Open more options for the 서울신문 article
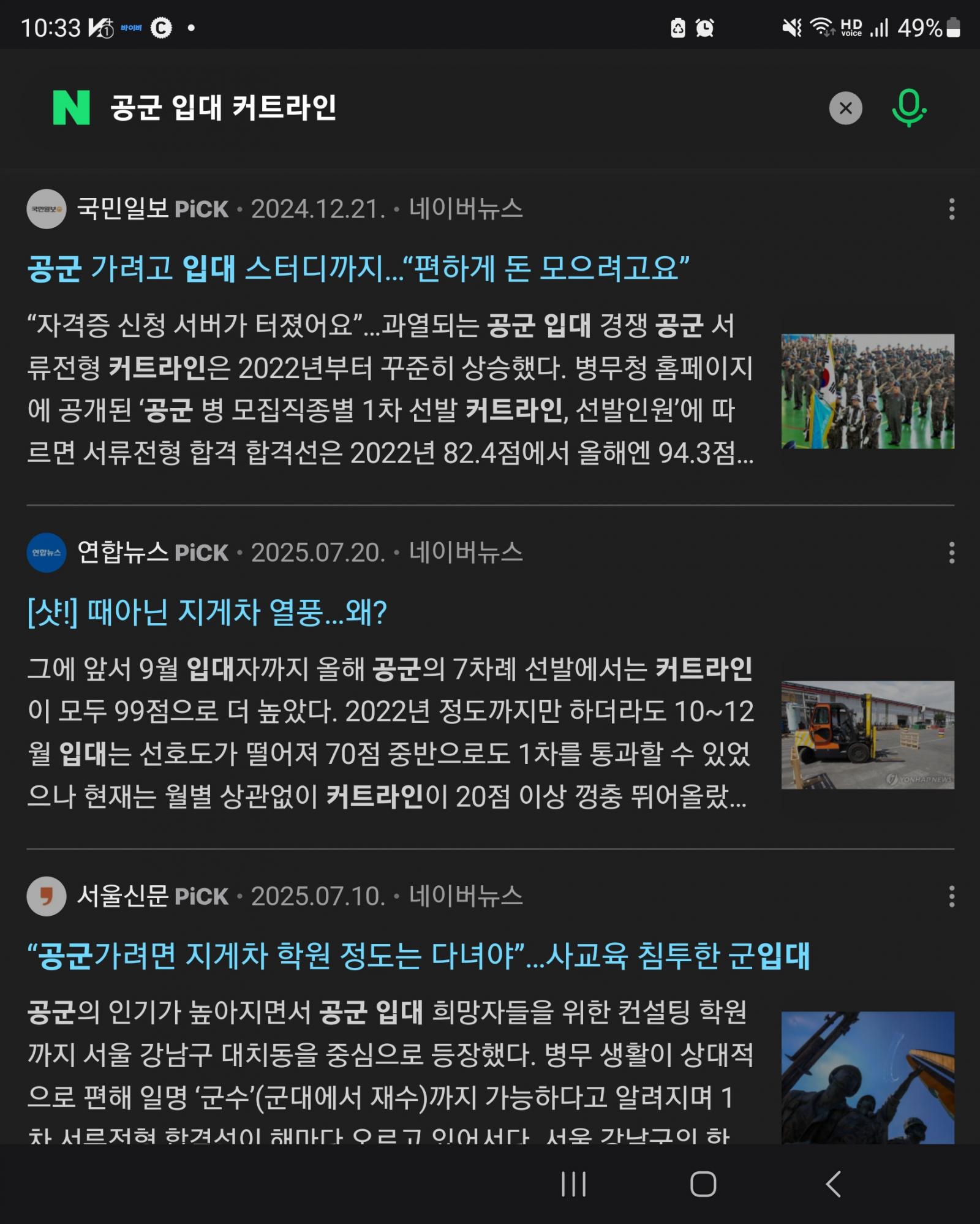Image resolution: width=980 pixels, height=1224 pixels. pyautogui.click(x=951, y=896)
